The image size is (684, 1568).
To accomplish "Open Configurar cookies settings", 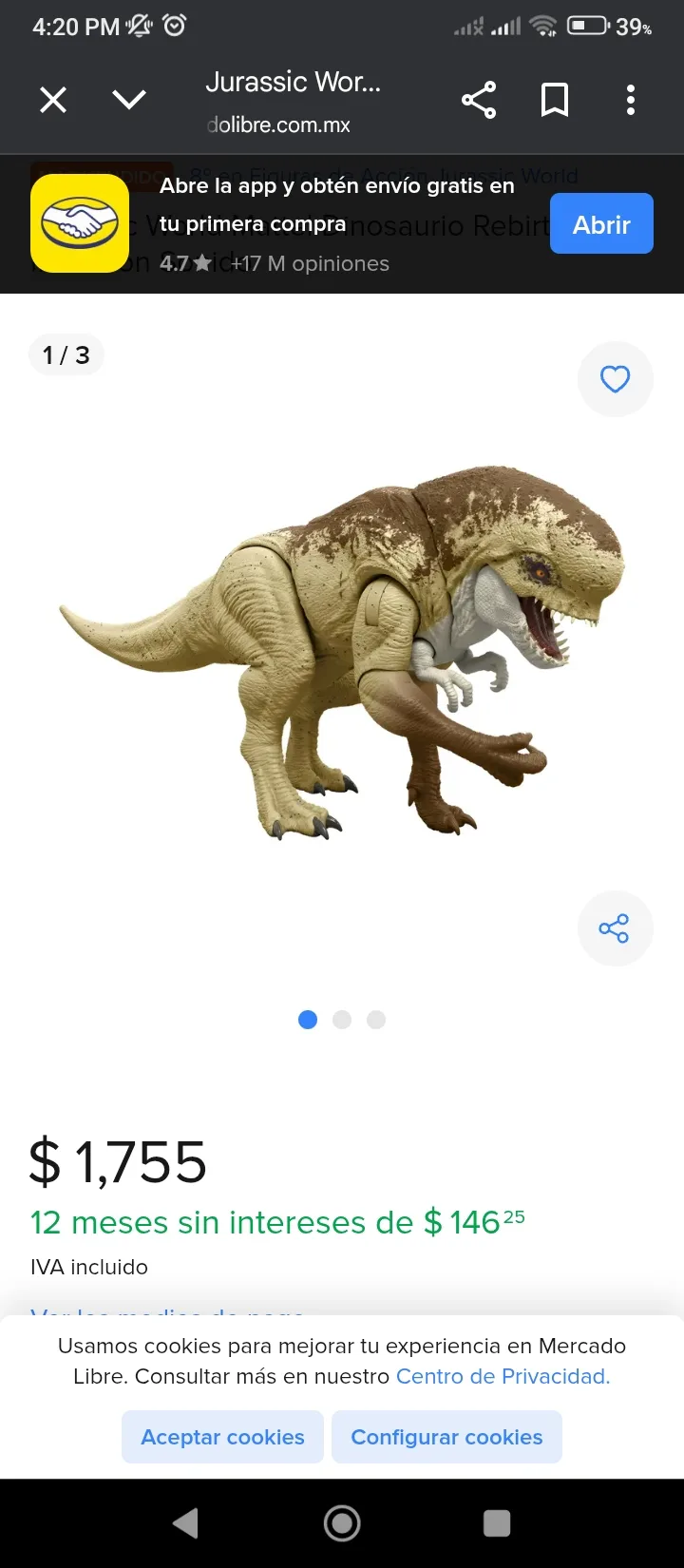I will tap(446, 1437).
